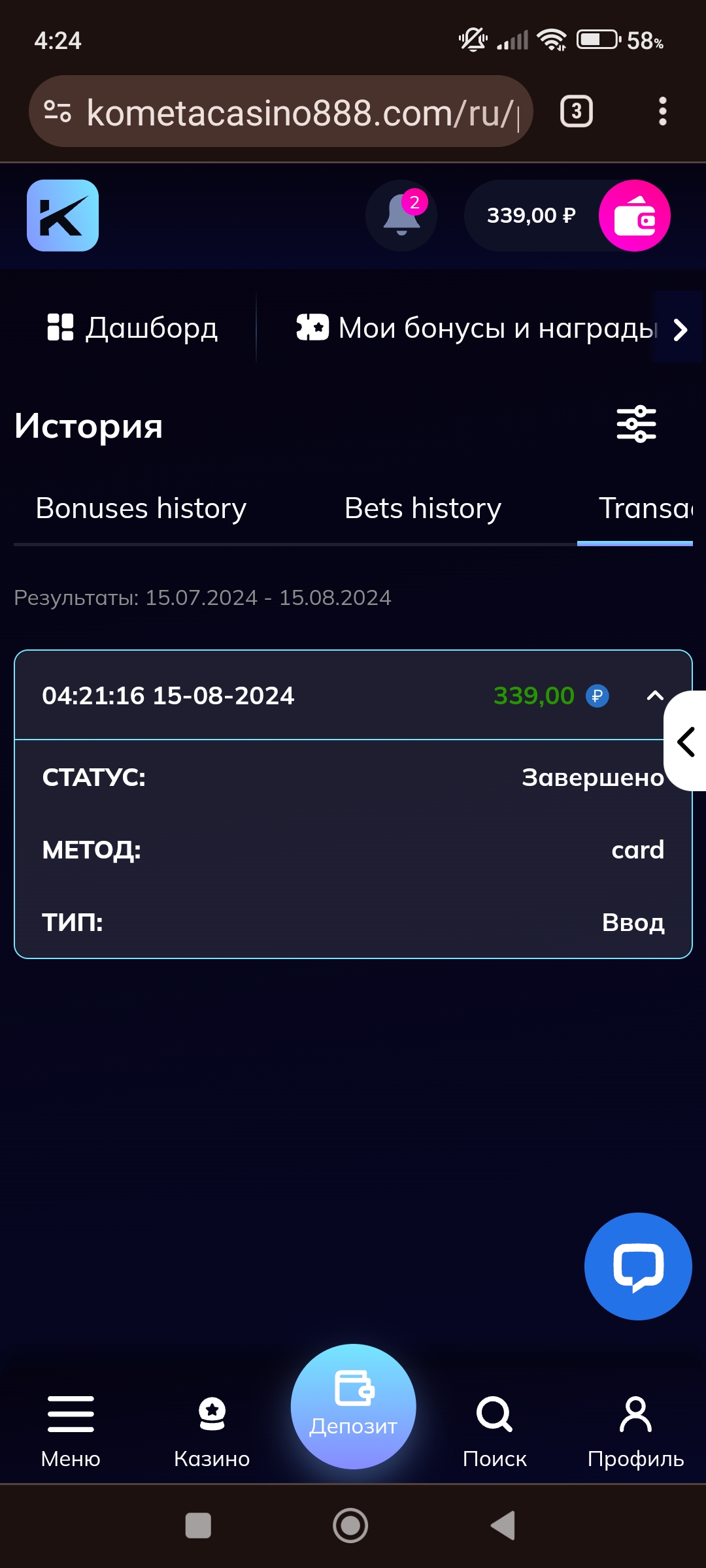Image resolution: width=706 pixels, height=1568 pixels.
Task: Show the open browser tabs
Action: [576, 112]
